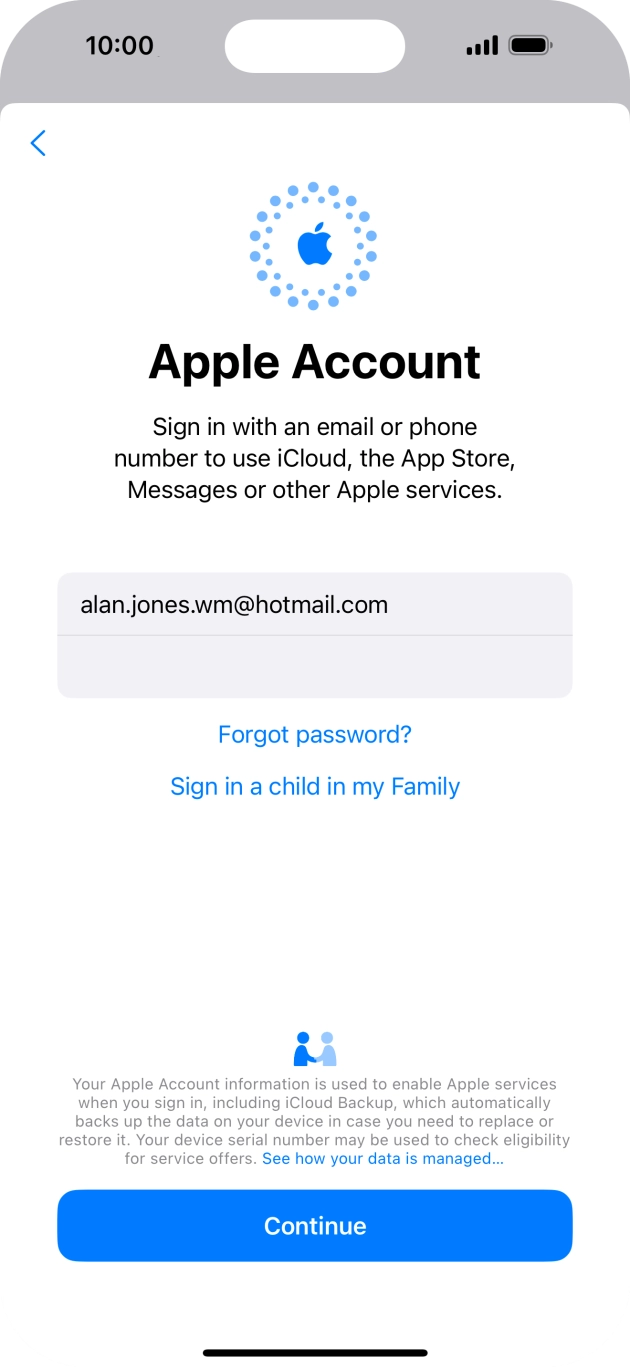Viewport: 630px width, 1368px height.
Task: Select Sign in a child in my Family
Action: [314, 787]
